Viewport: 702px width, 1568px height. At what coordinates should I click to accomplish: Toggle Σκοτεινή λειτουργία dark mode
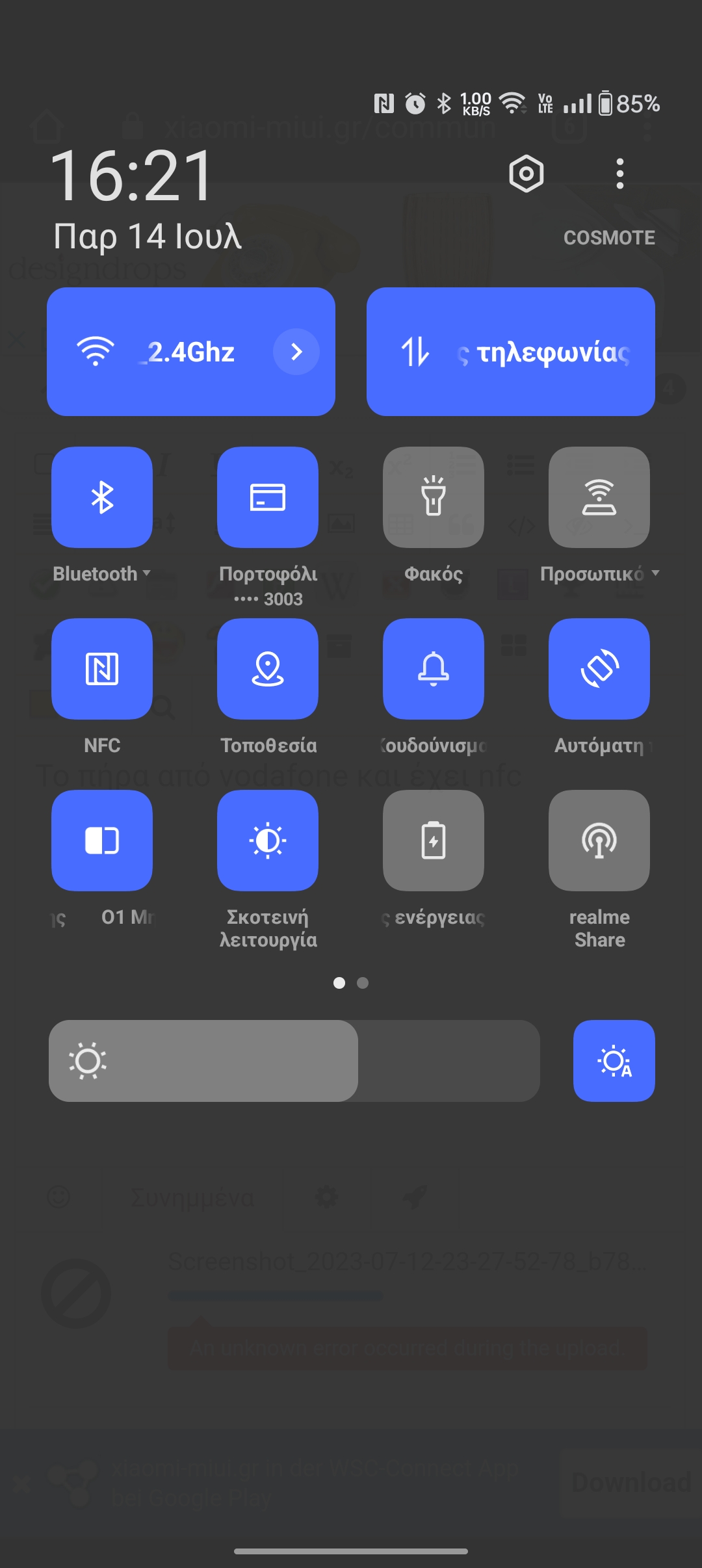(x=268, y=841)
